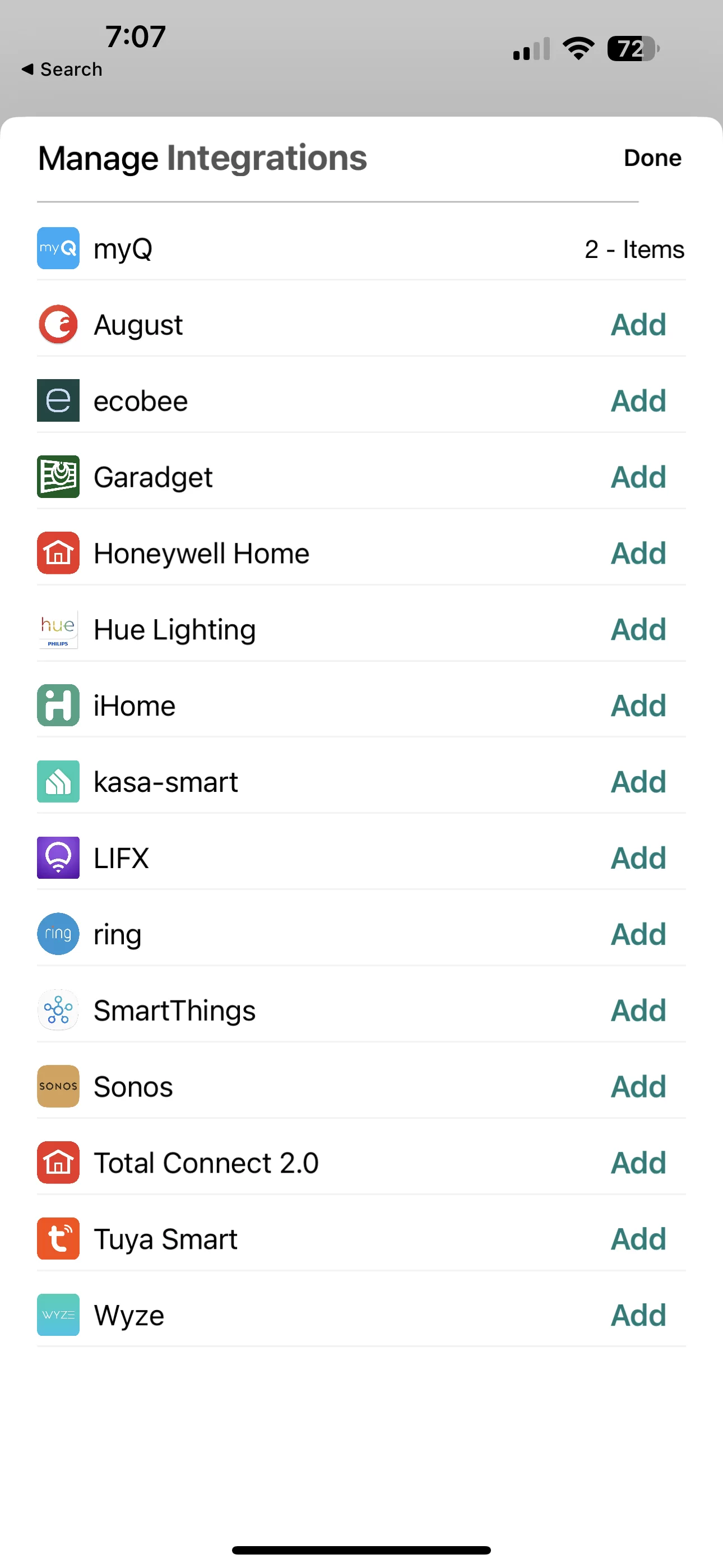
Task: Add the Wyze integration
Action: (x=638, y=1316)
